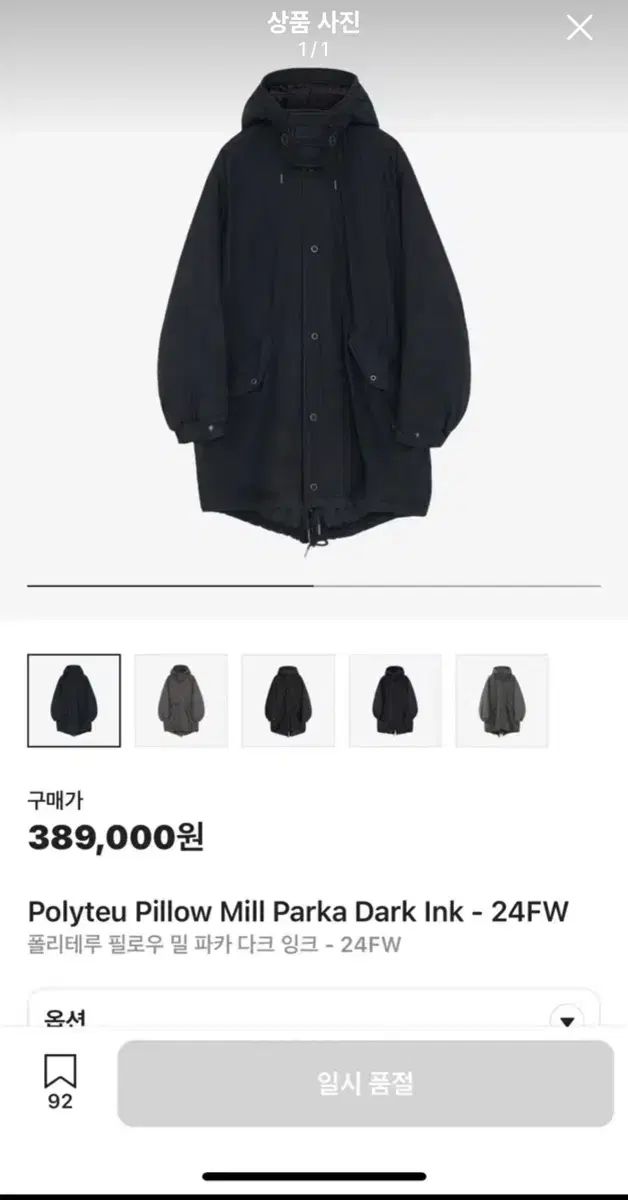Image resolution: width=628 pixels, height=1200 pixels.
Task: View the parka thumbnail right after the highlighted one
Action: (x=181, y=700)
